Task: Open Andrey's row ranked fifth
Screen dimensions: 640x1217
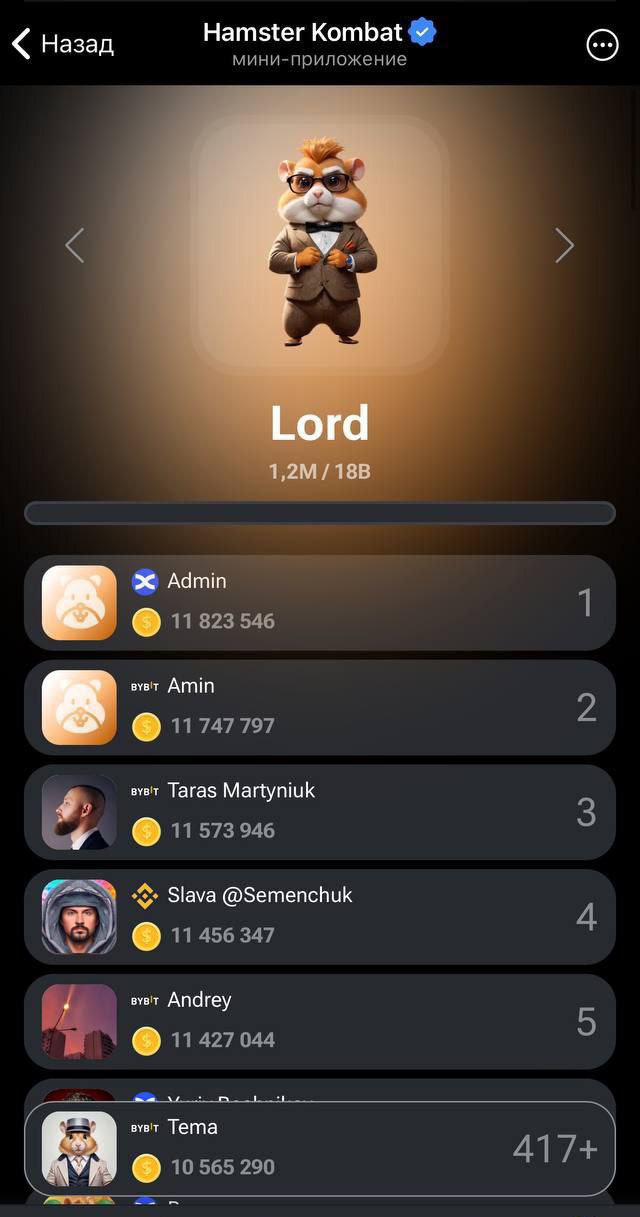Action: tap(320, 1021)
